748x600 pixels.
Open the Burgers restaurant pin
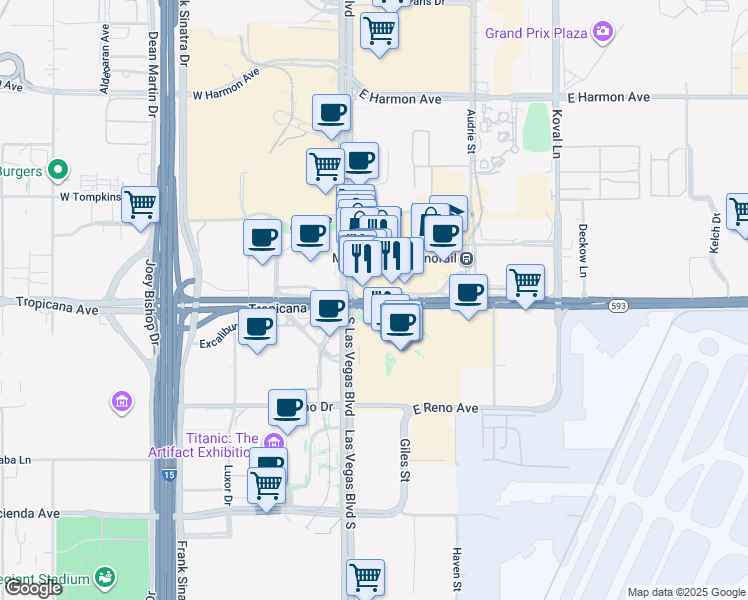tap(57, 171)
